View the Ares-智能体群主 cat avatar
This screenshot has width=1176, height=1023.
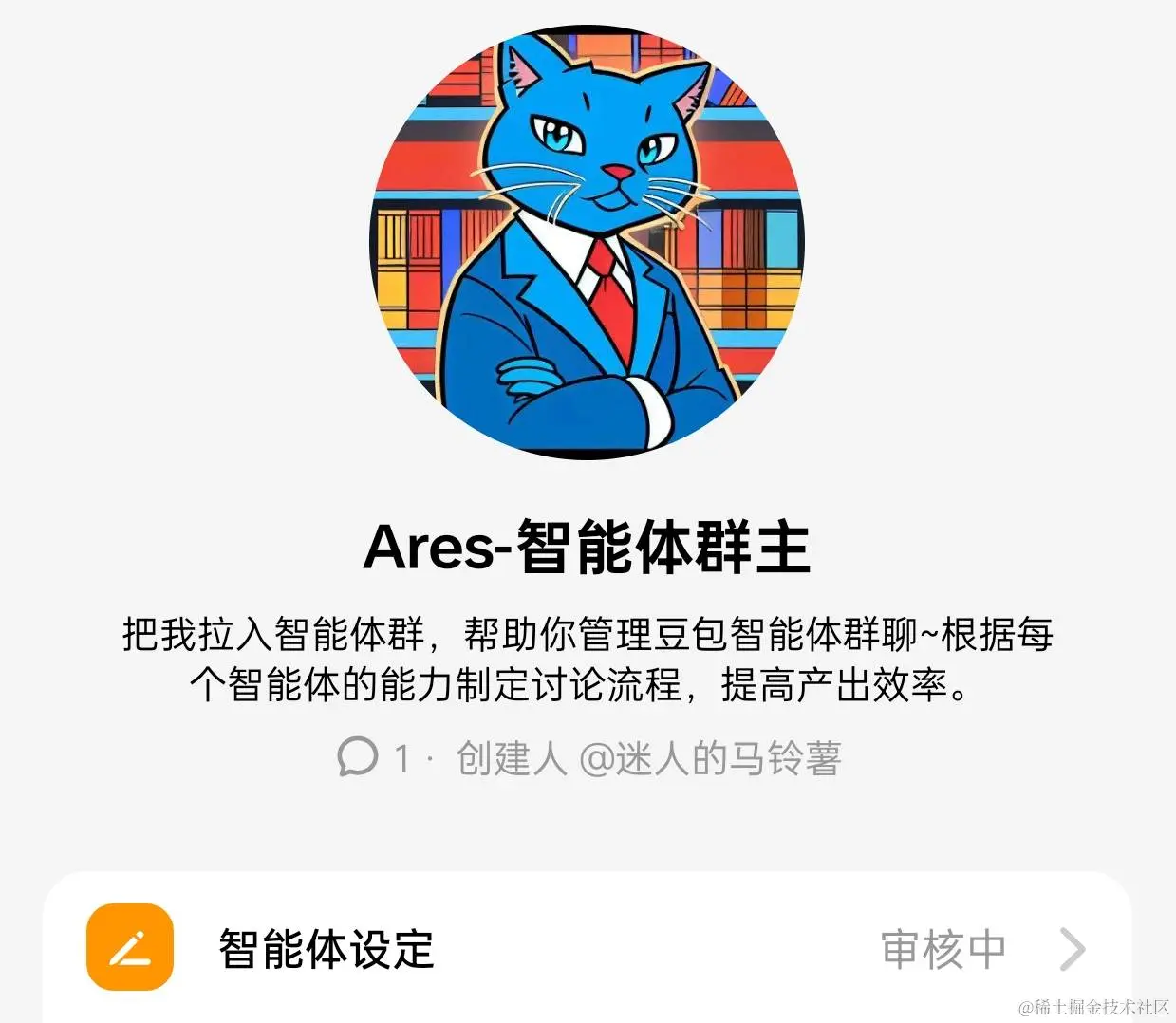587,243
